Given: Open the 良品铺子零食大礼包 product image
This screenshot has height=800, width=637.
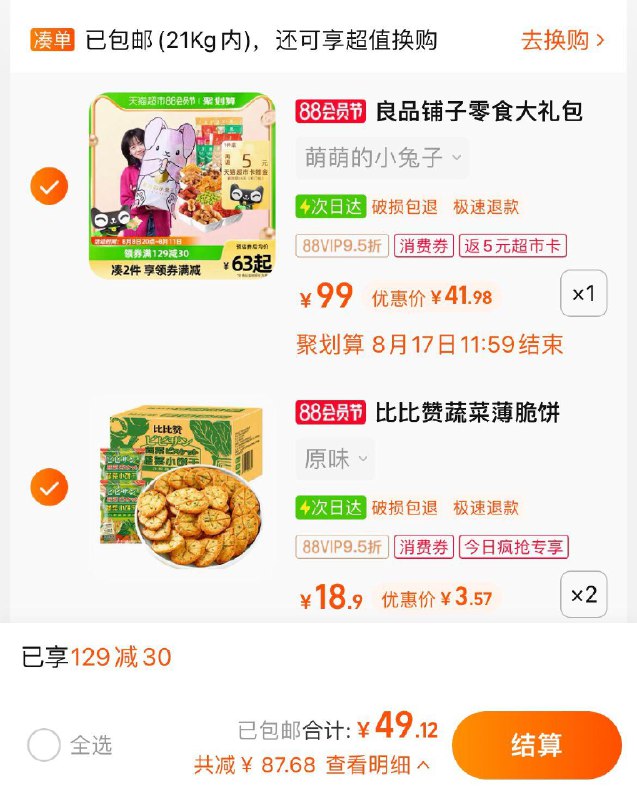Looking at the screenshot, I should point(182,186).
